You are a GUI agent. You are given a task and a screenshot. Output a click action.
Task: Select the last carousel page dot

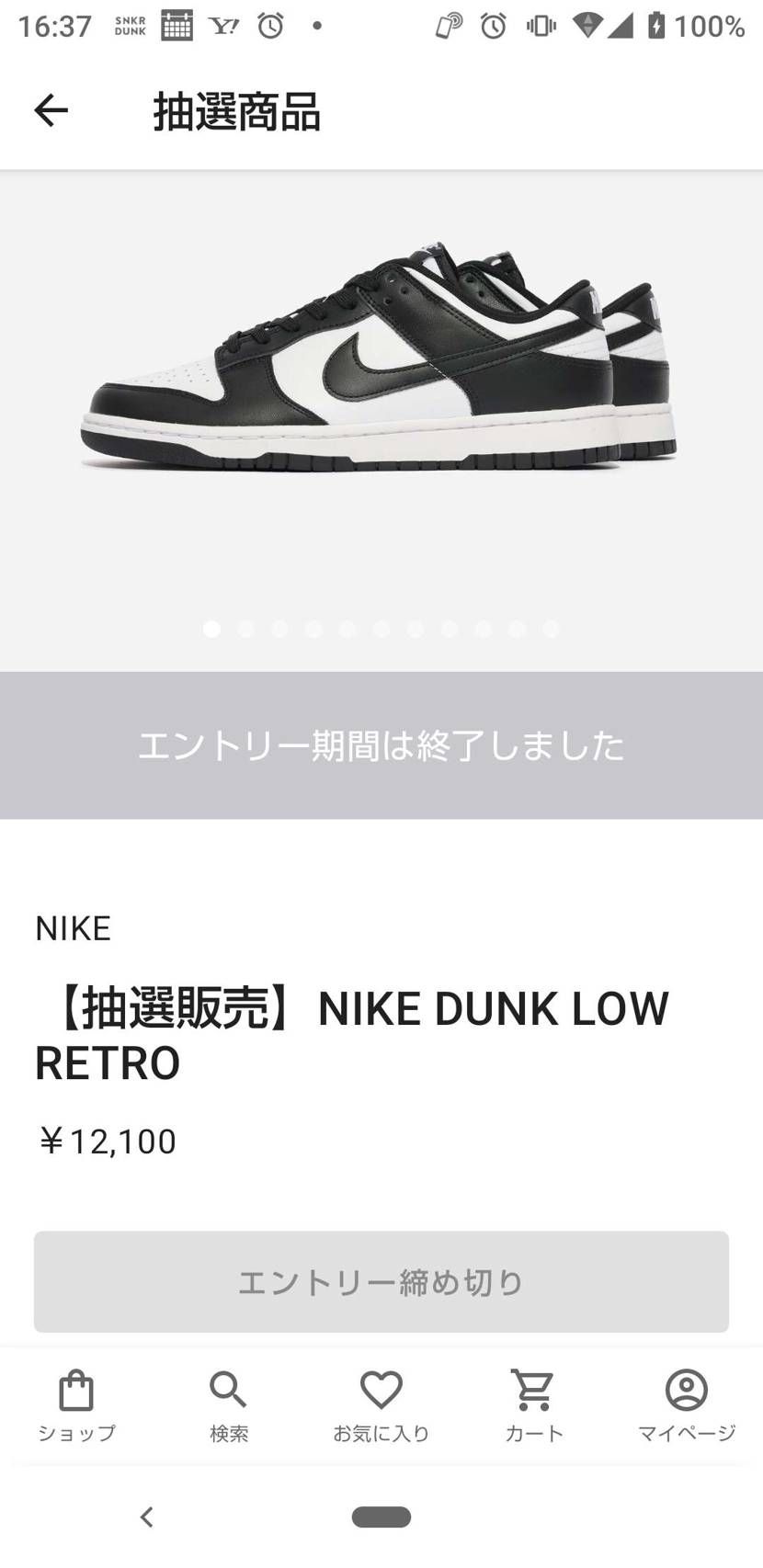point(551,629)
